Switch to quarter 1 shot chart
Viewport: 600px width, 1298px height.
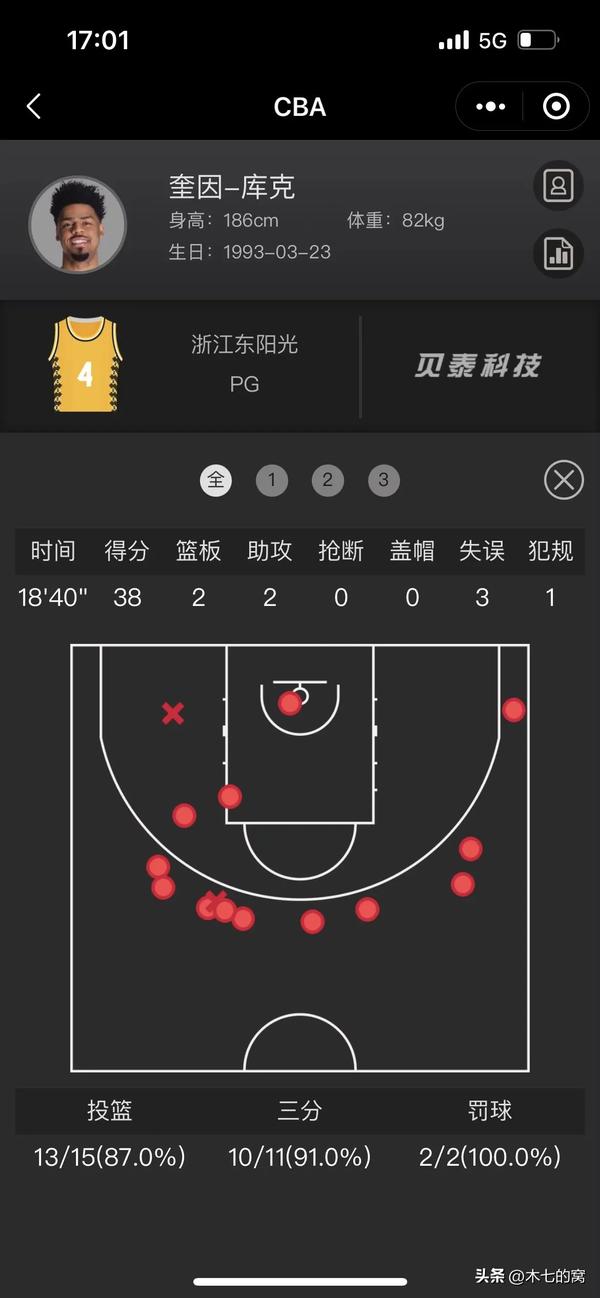click(x=272, y=481)
